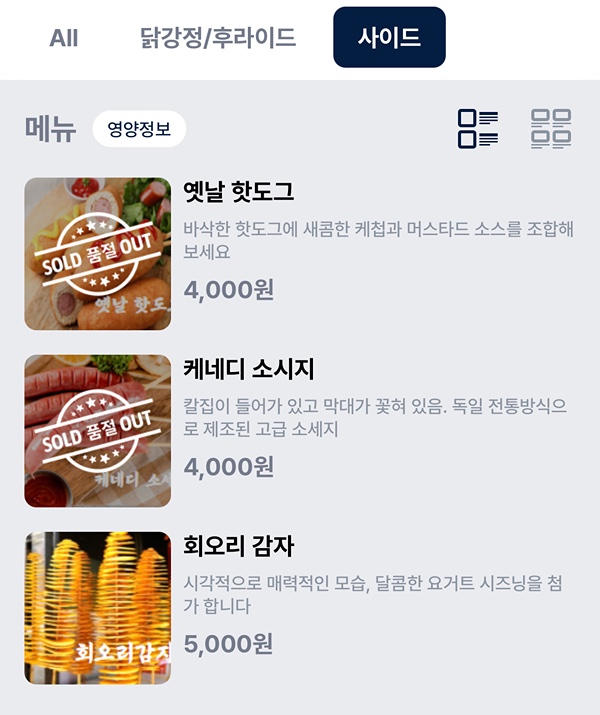The width and height of the screenshot is (600, 715).
Task: Switch to list view layout
Action: 478,130
